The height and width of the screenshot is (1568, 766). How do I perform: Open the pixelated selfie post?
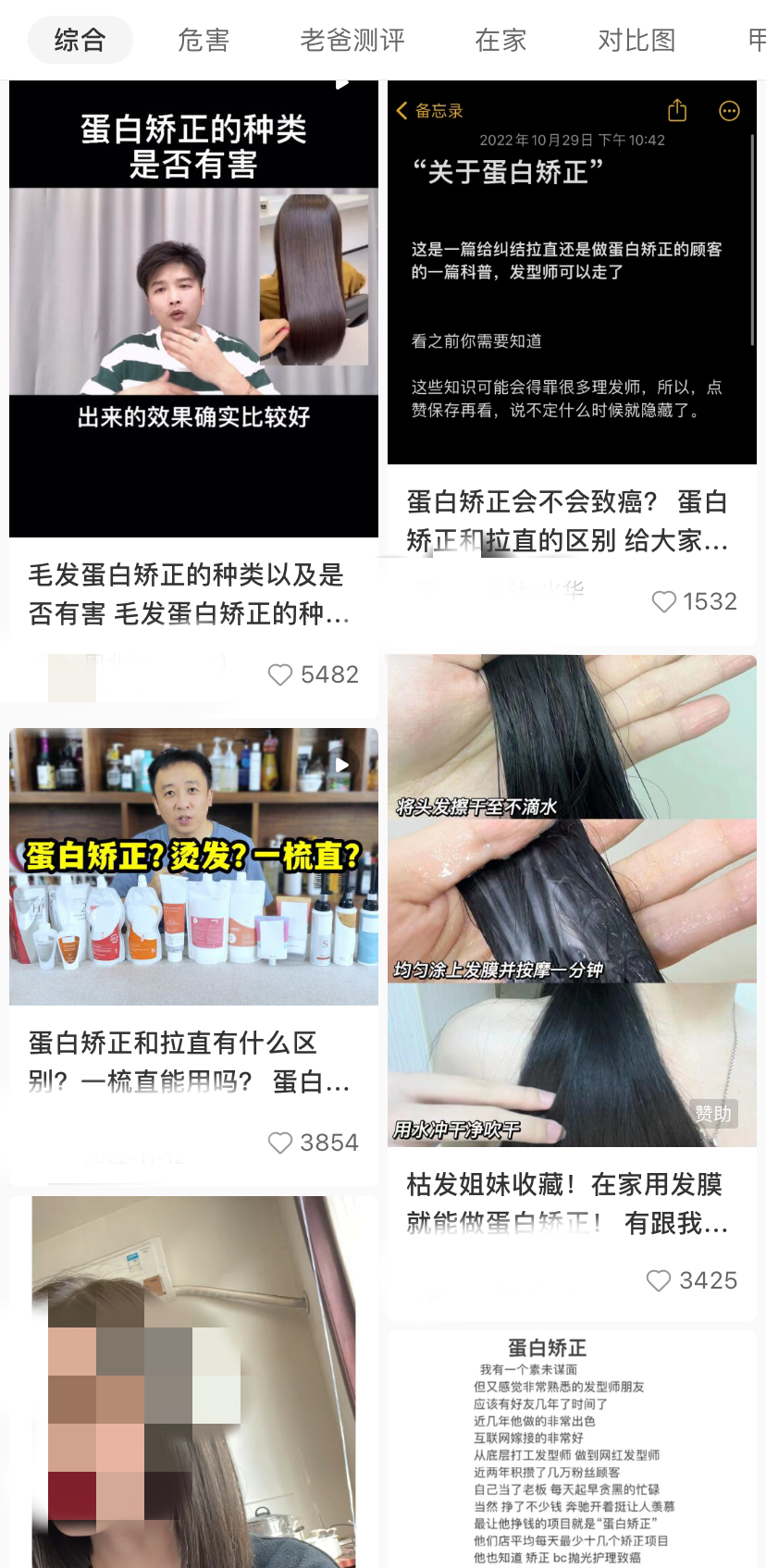pyautogui.click(x=193, y=1381)
